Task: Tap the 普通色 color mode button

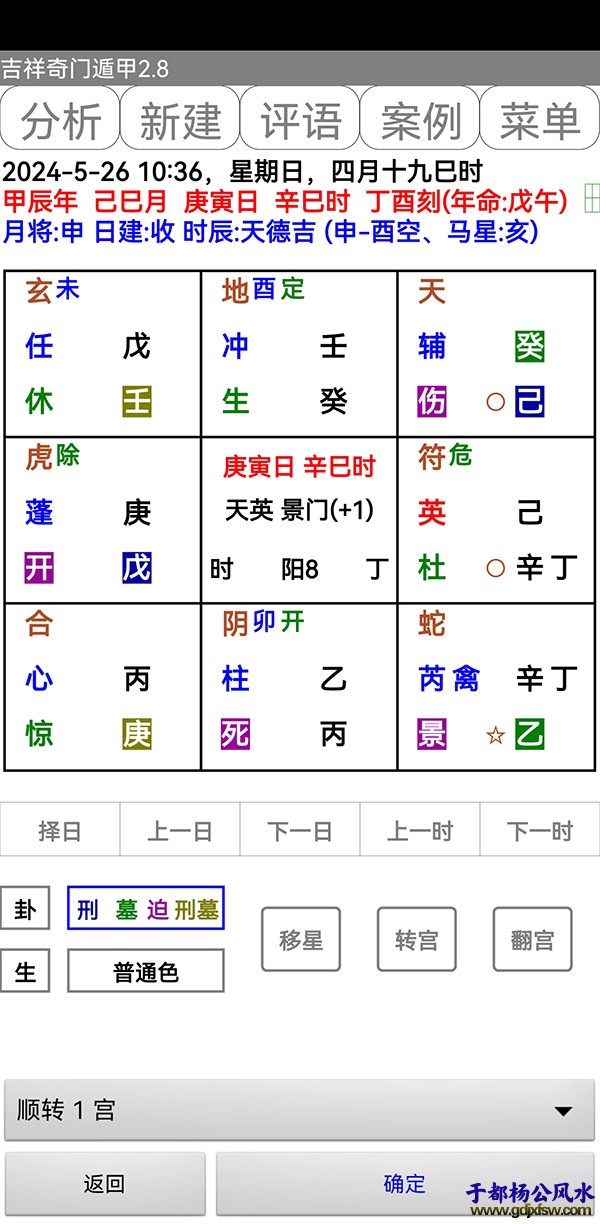Action: (x=146, y=971)
